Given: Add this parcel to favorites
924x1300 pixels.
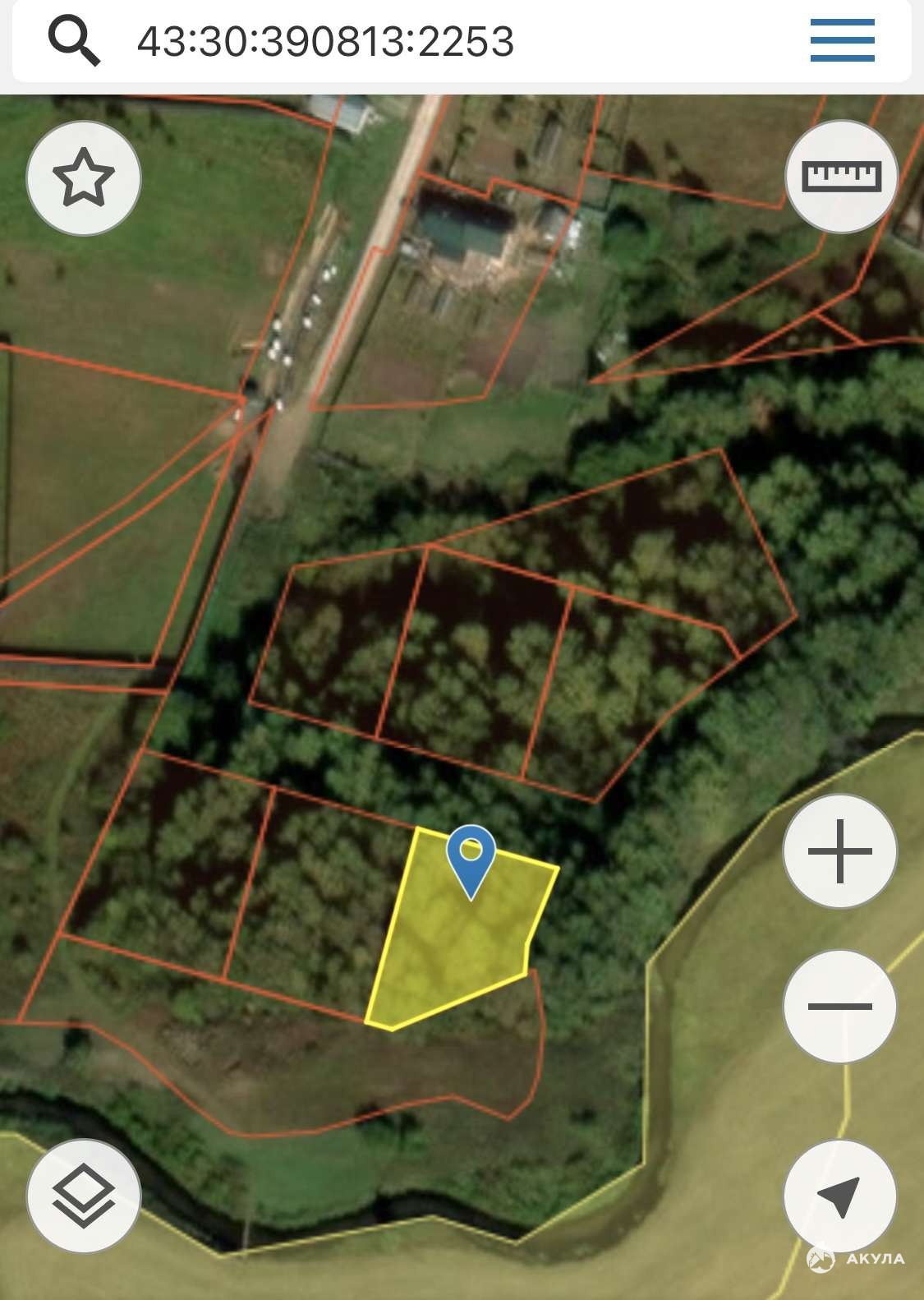Looking at the screenshot, I should tap(84, 178).
